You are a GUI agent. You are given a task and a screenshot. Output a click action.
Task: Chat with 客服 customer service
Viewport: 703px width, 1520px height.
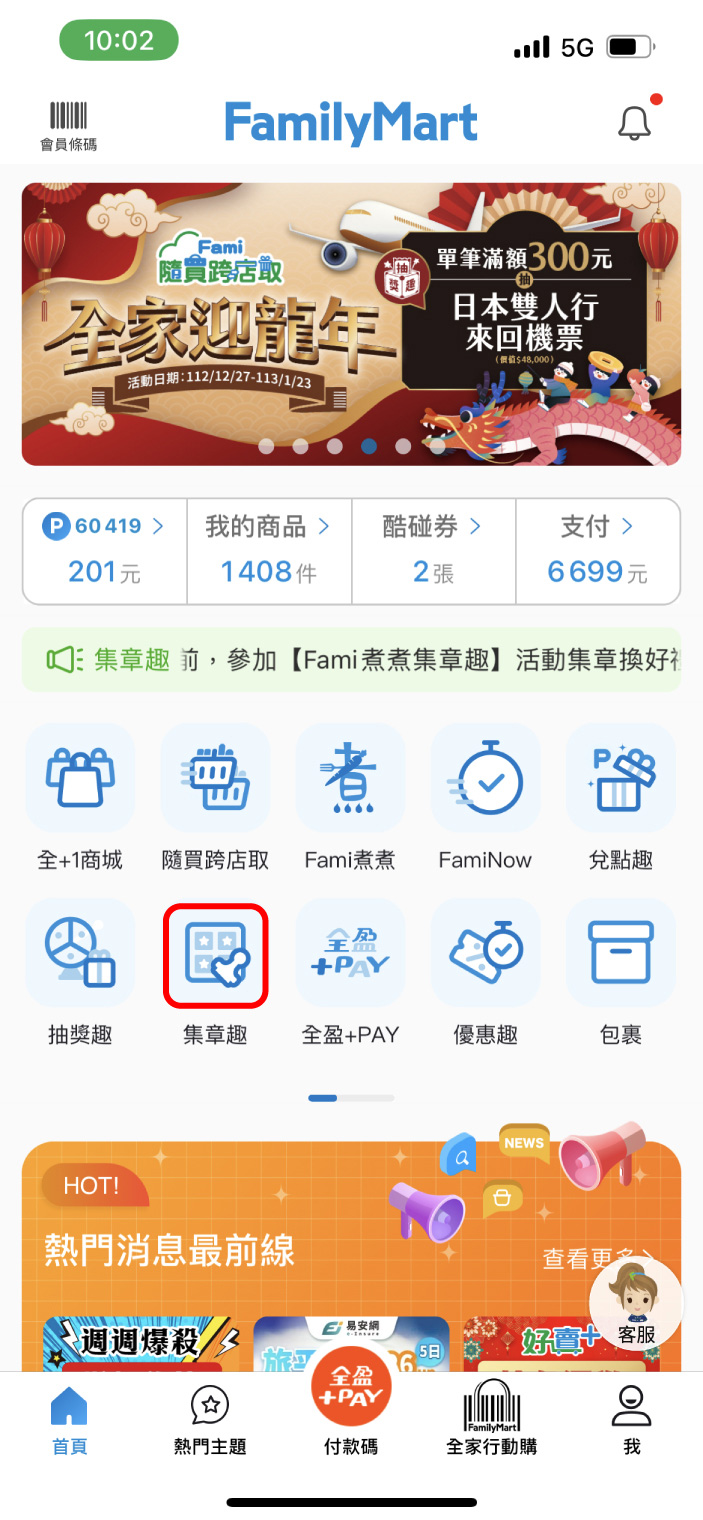(x=636, y=1305)
